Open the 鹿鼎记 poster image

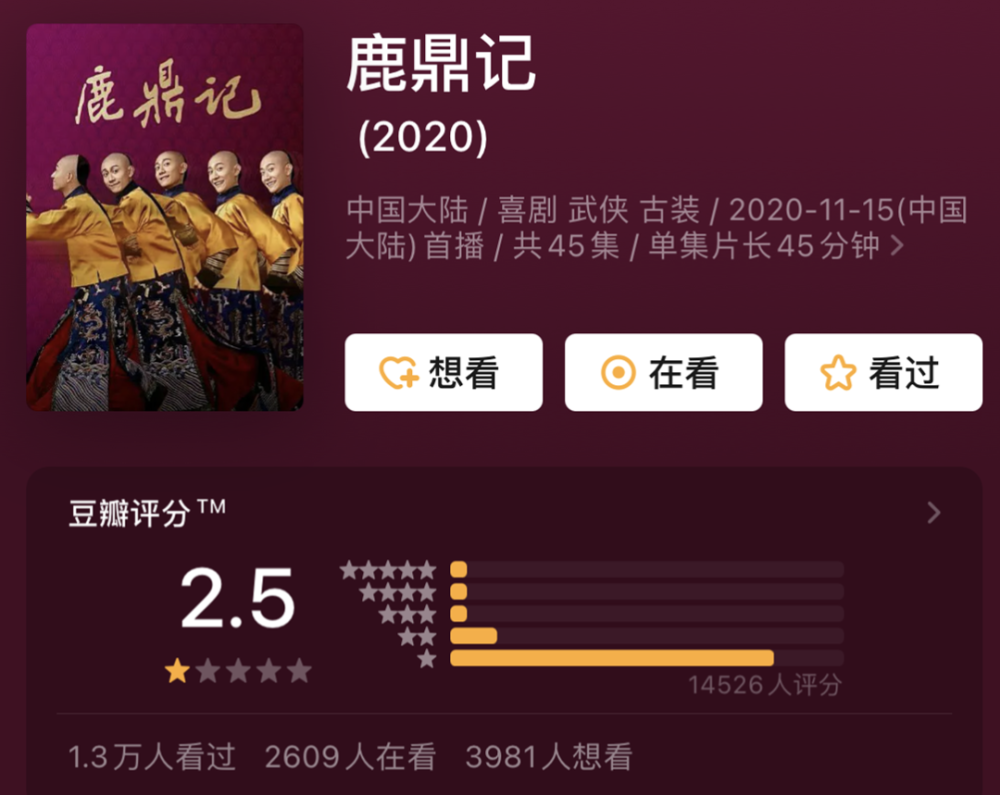click(x=165, y=217)
